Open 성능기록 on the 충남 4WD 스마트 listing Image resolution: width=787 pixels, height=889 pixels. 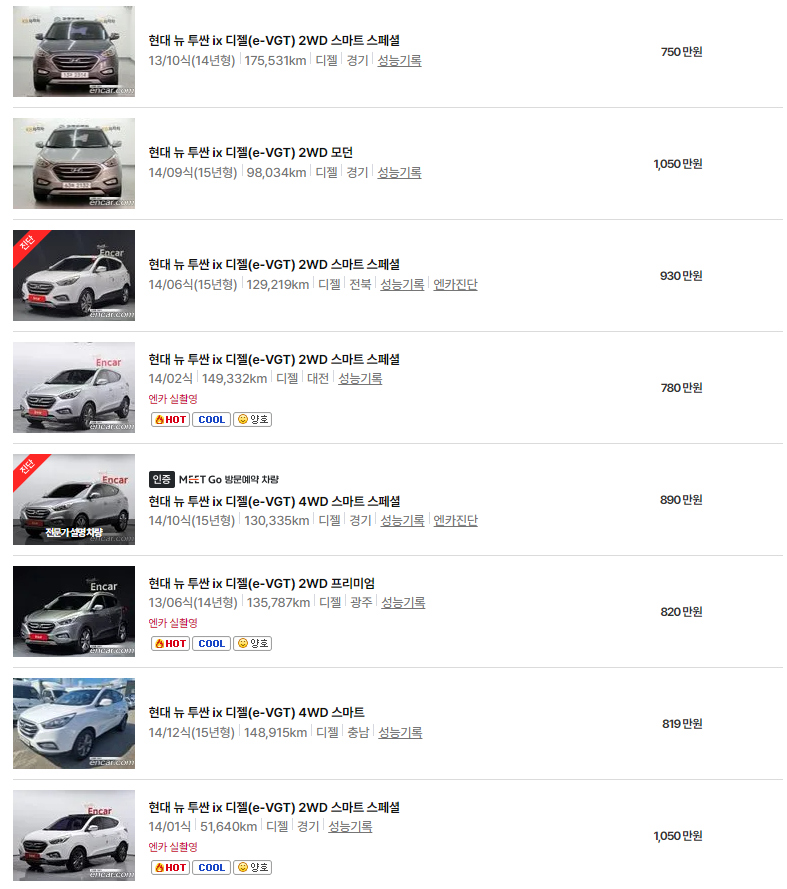(400, 732)
